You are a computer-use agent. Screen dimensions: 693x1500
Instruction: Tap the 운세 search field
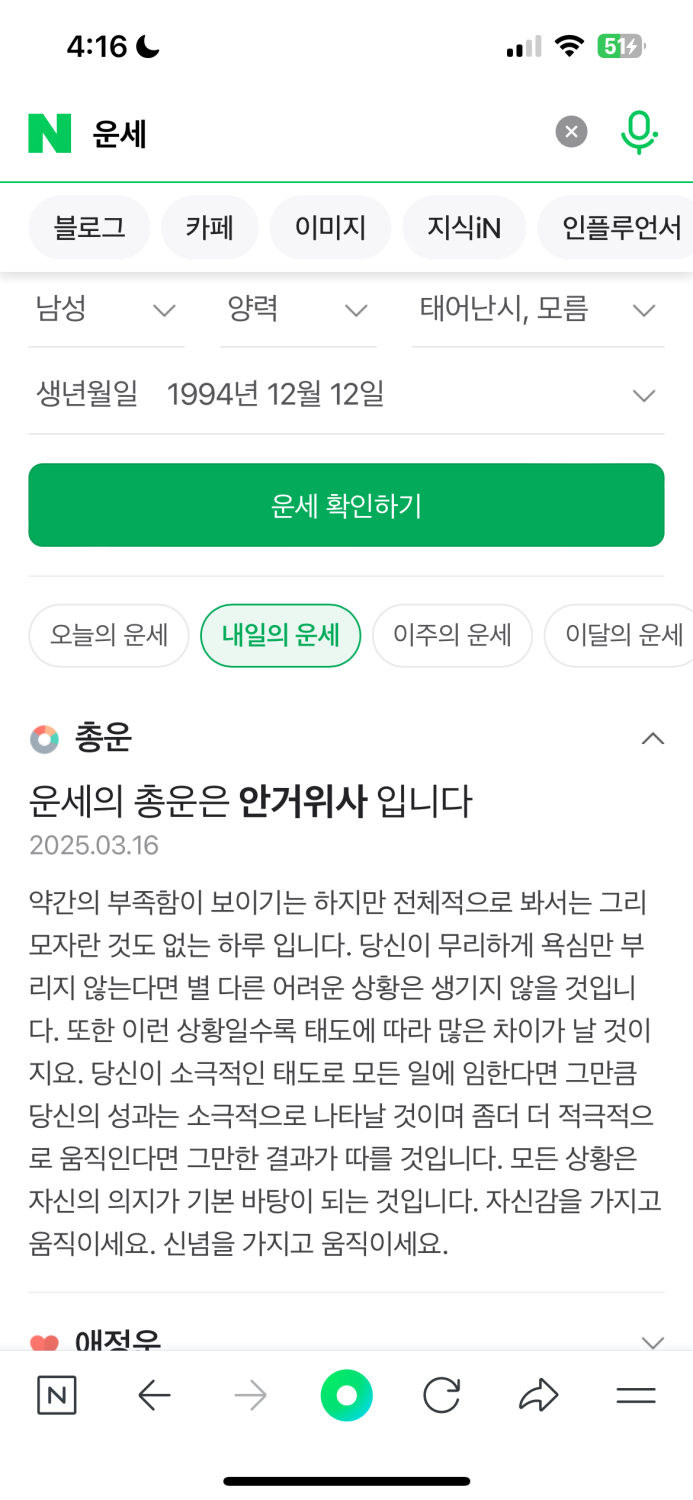pyautogui.click(x=300, y=133)
